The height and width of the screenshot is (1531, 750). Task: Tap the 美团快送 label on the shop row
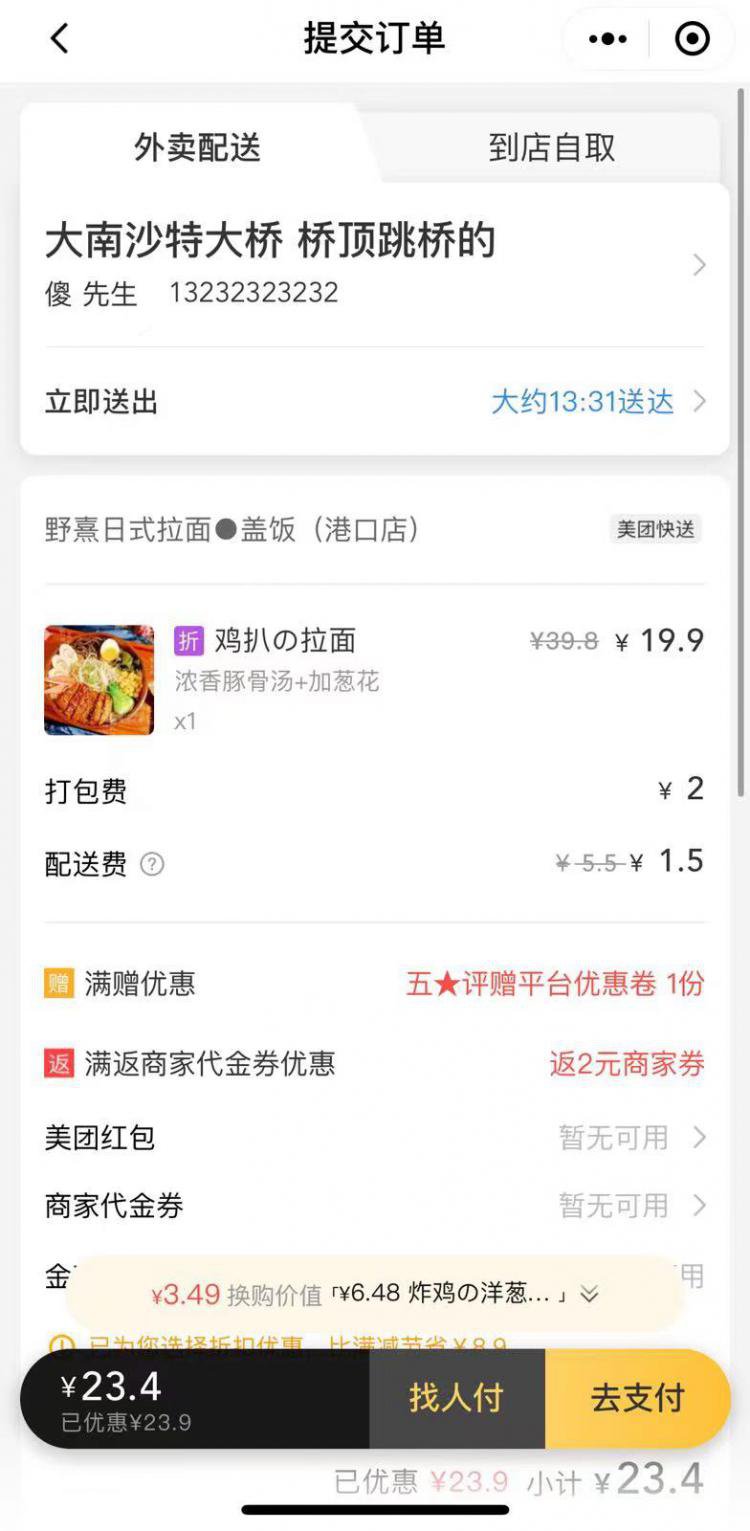655,529
